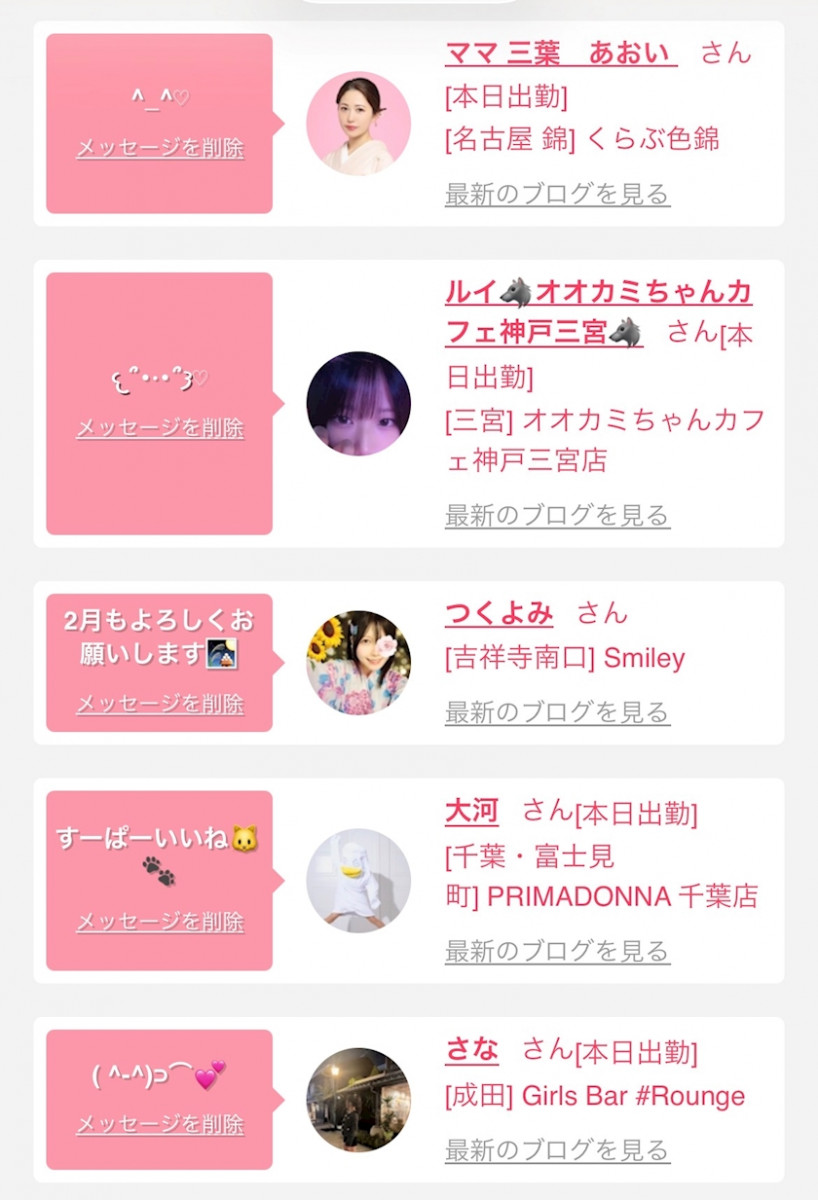Tap さな's avatar photo
This screenshot has width=818, height=1200.
[x=358, y=1100]
